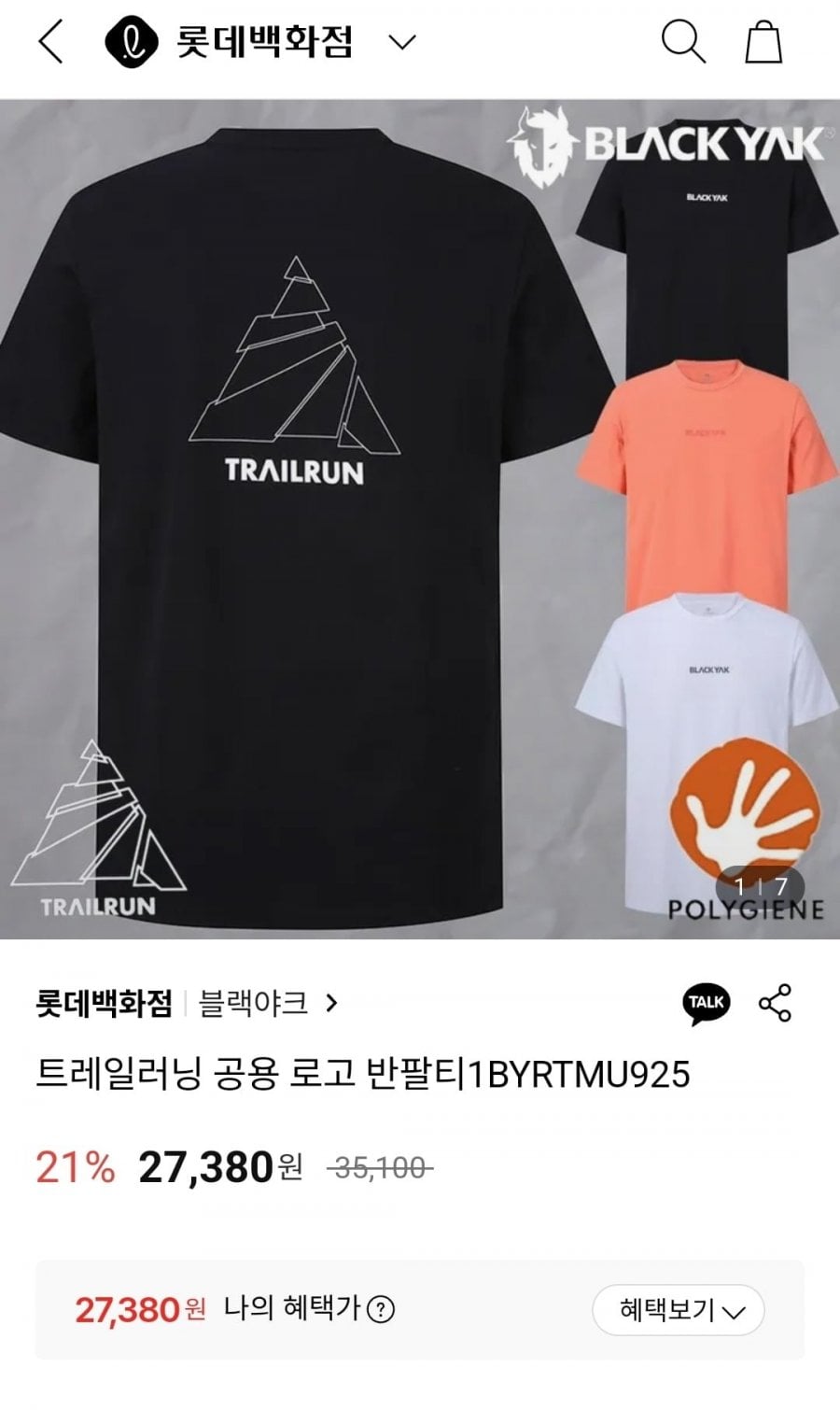Share via KakaoTalk TALK icon
The image size is (840, 1410).
point(707,1003)
